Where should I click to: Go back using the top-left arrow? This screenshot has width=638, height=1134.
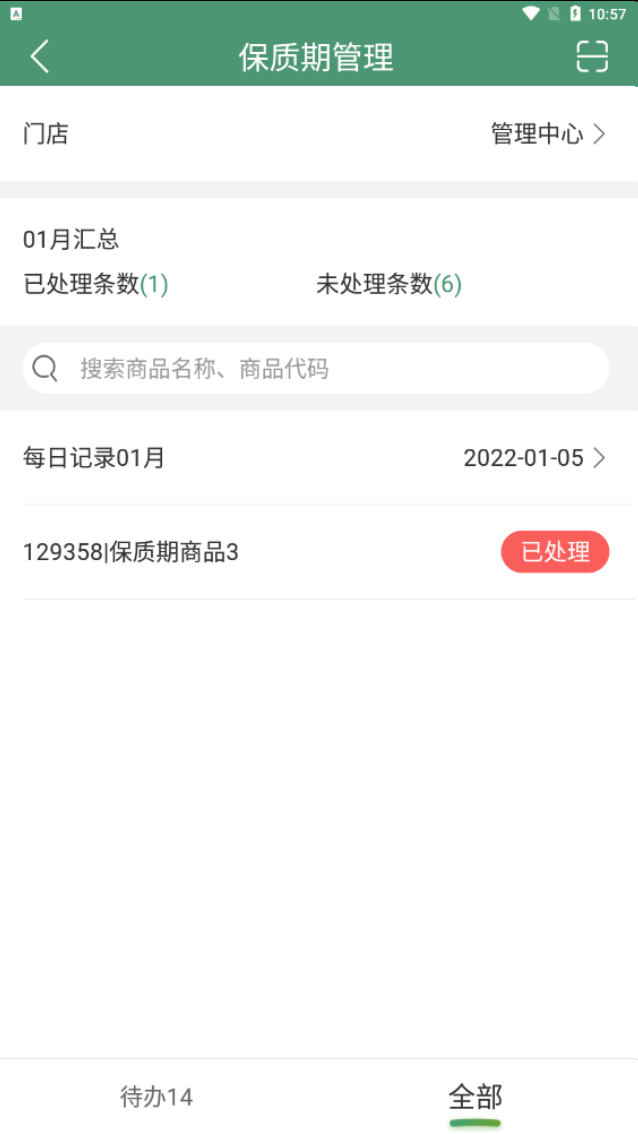41,56
